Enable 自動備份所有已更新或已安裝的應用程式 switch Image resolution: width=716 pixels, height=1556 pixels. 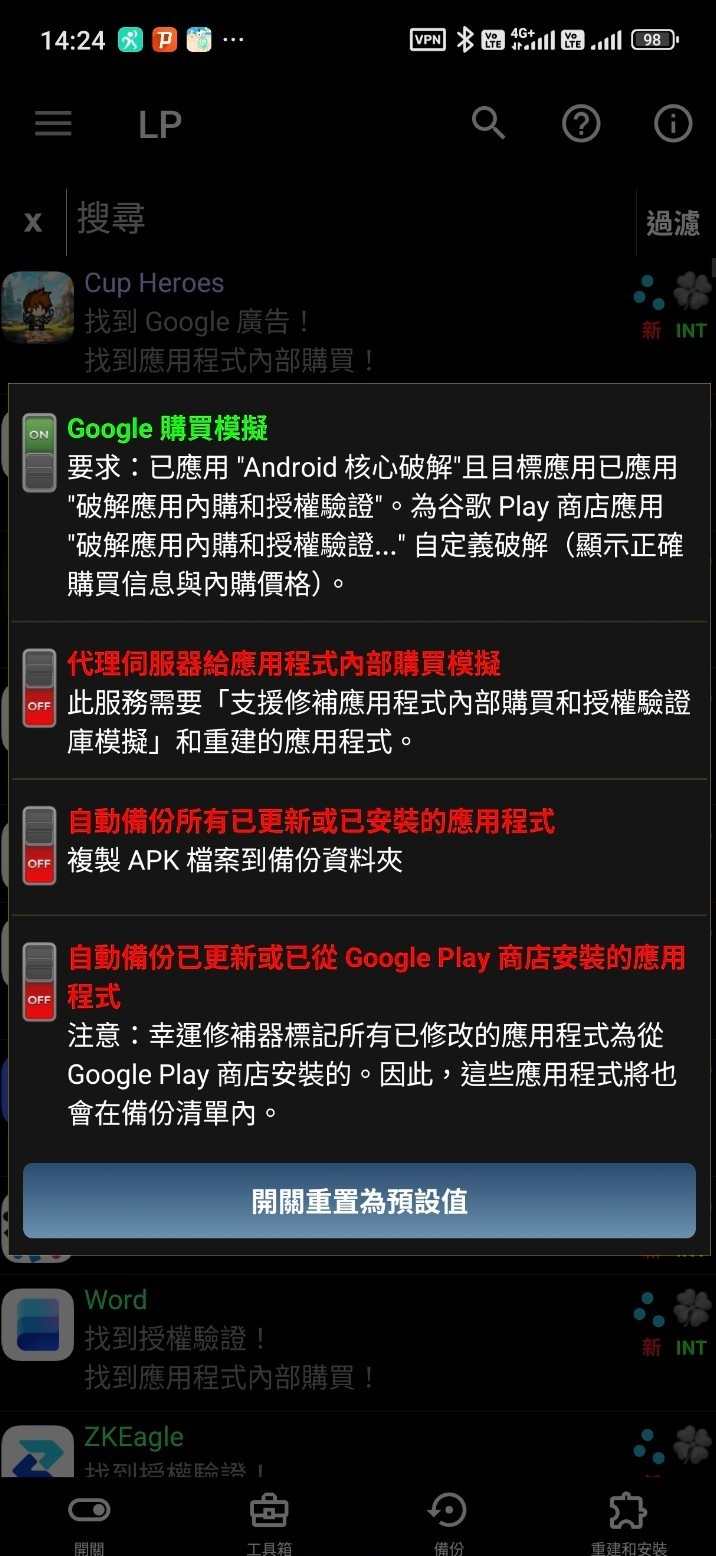tap(40, 845)
